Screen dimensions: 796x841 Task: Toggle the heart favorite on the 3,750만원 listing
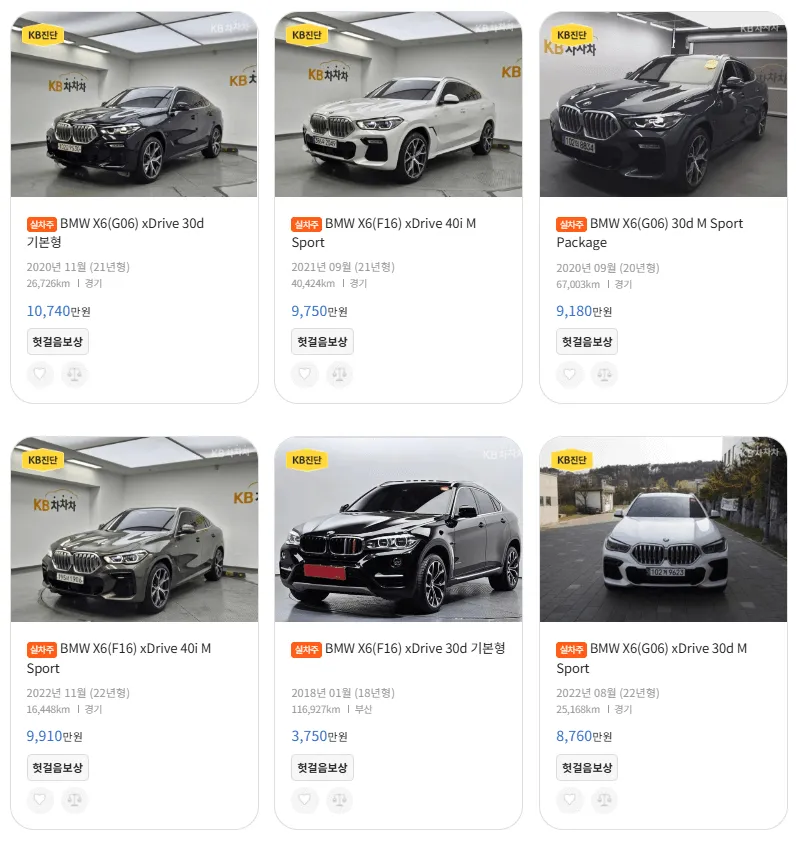coord(304,801)
